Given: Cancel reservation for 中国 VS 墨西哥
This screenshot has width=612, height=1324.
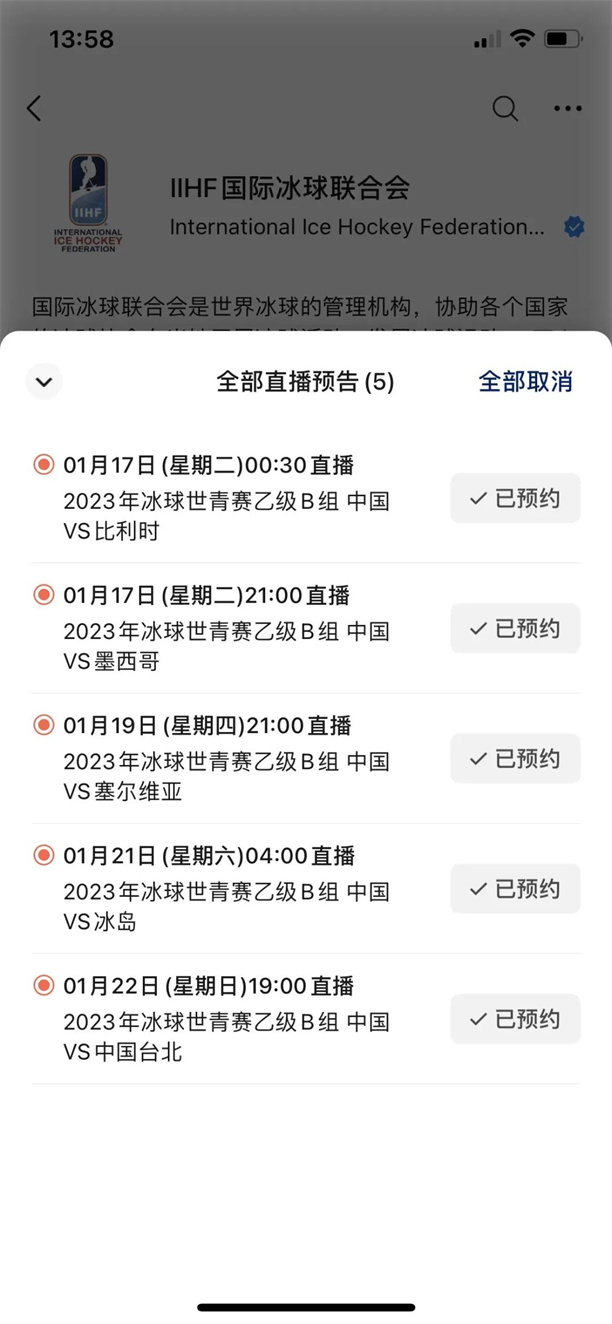Looking at the screenshot, I should pos(515,628).
